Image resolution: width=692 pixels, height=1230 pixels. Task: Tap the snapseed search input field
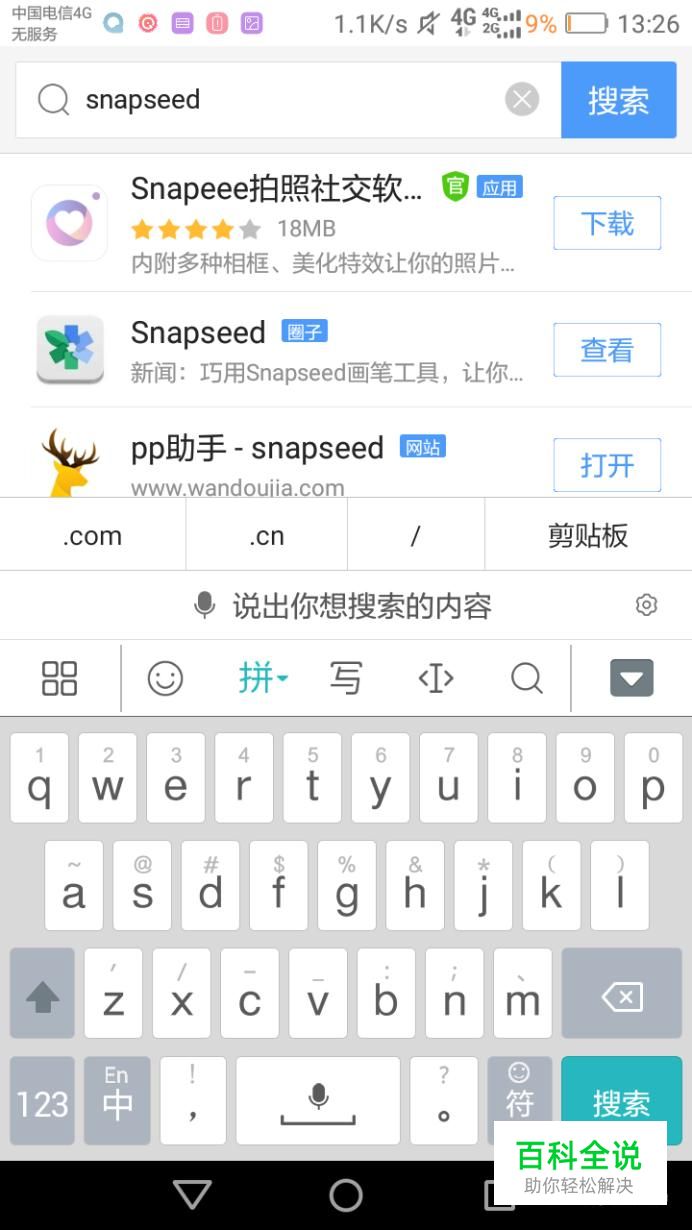[x=280, y=100]
